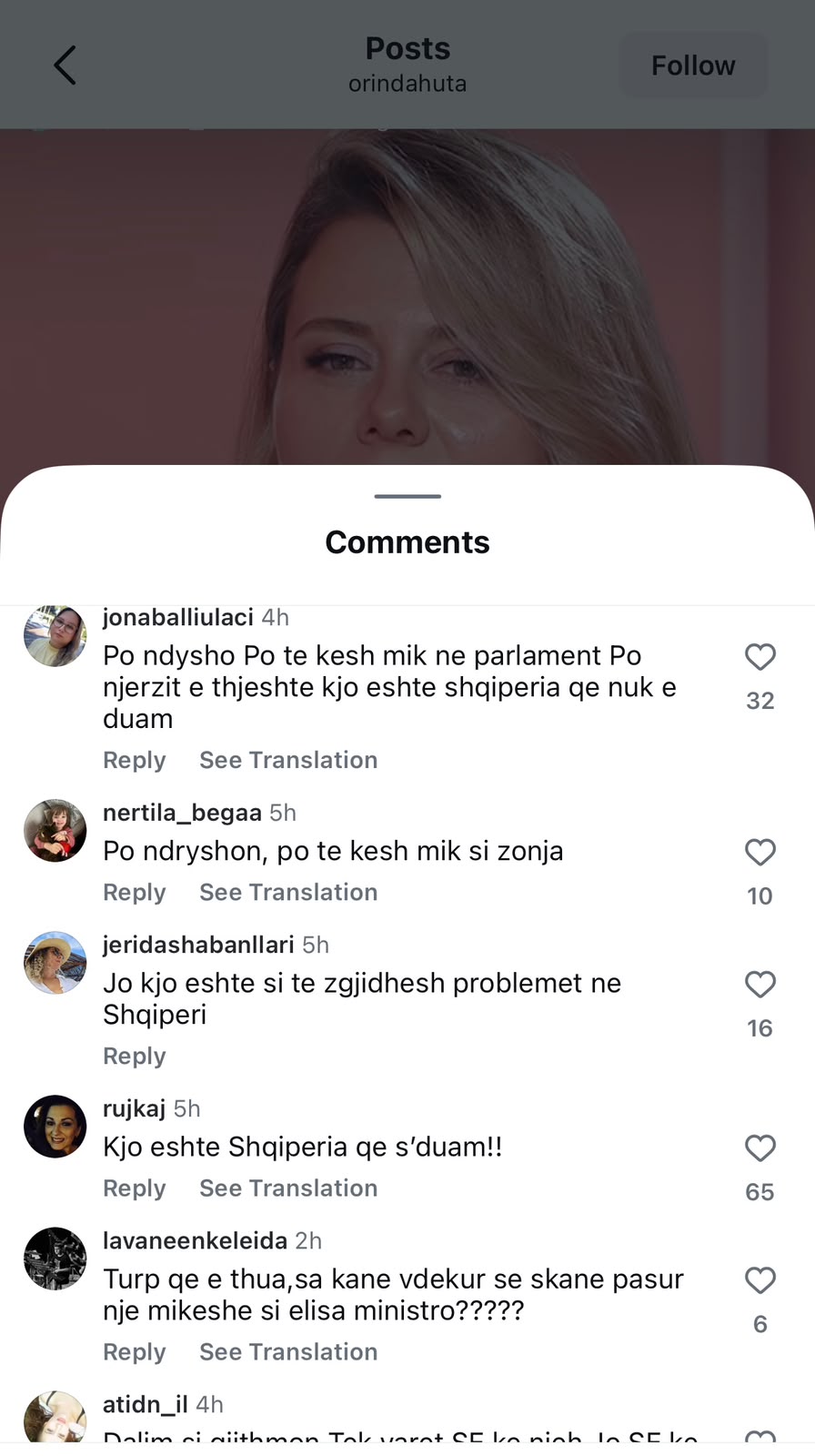See translation of rujkaj's comment
The width and height of the screenshot is (815, 1456).
[x=288, y=1188]
